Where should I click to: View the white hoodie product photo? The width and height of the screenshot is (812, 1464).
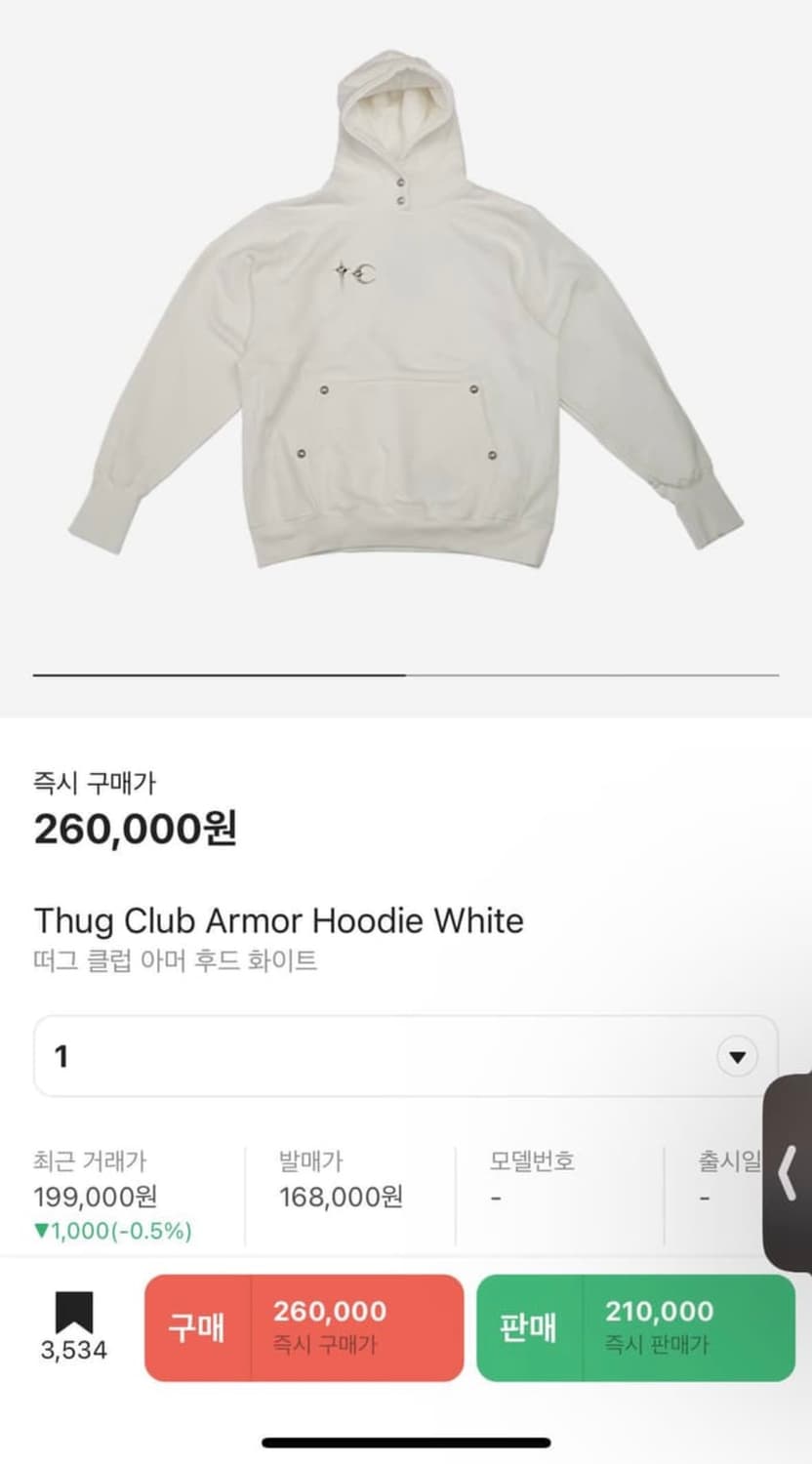pos(406,312)
